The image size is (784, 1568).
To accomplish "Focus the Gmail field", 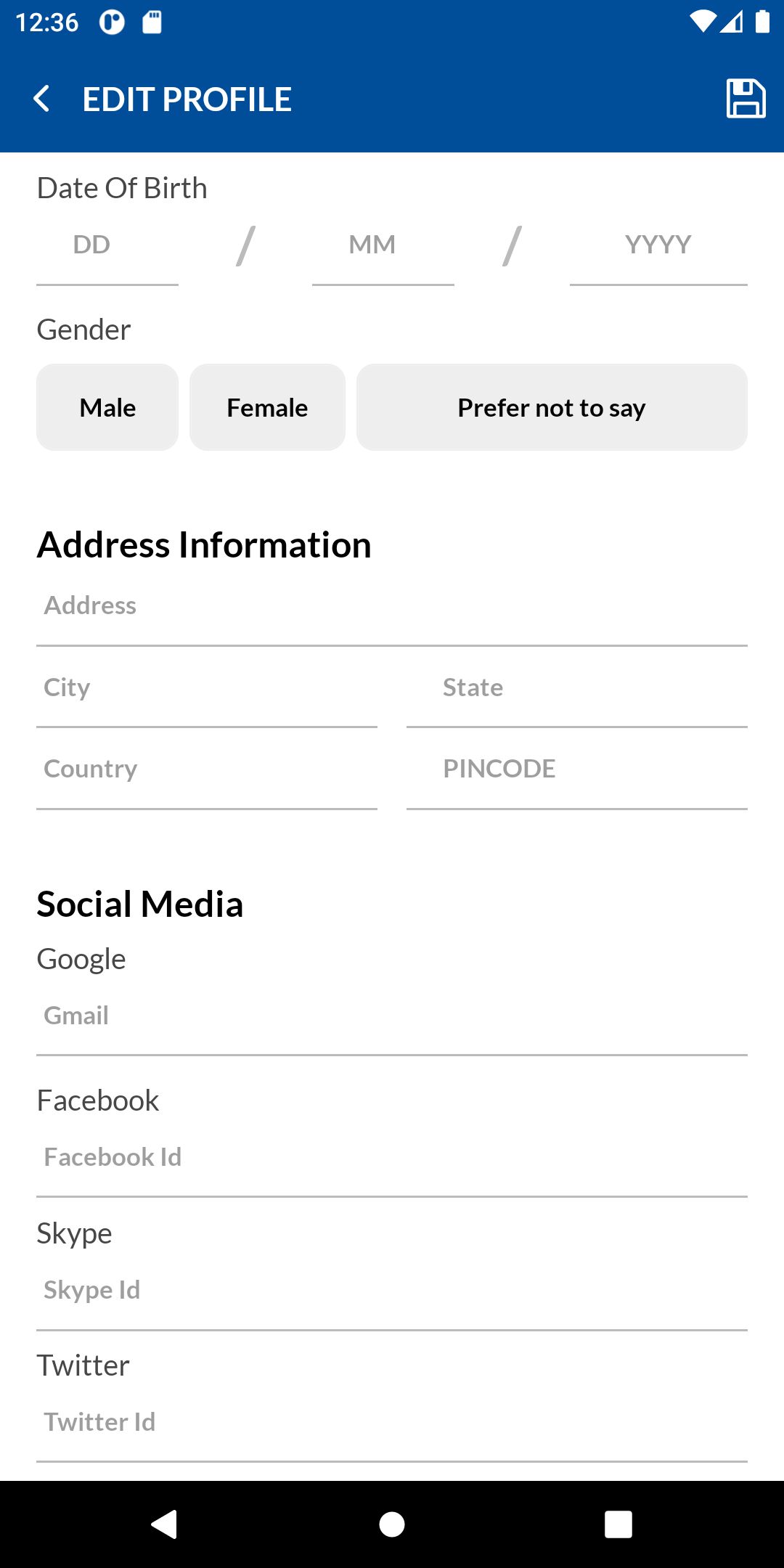I will pyautogui.click(x=392, y=1016).
